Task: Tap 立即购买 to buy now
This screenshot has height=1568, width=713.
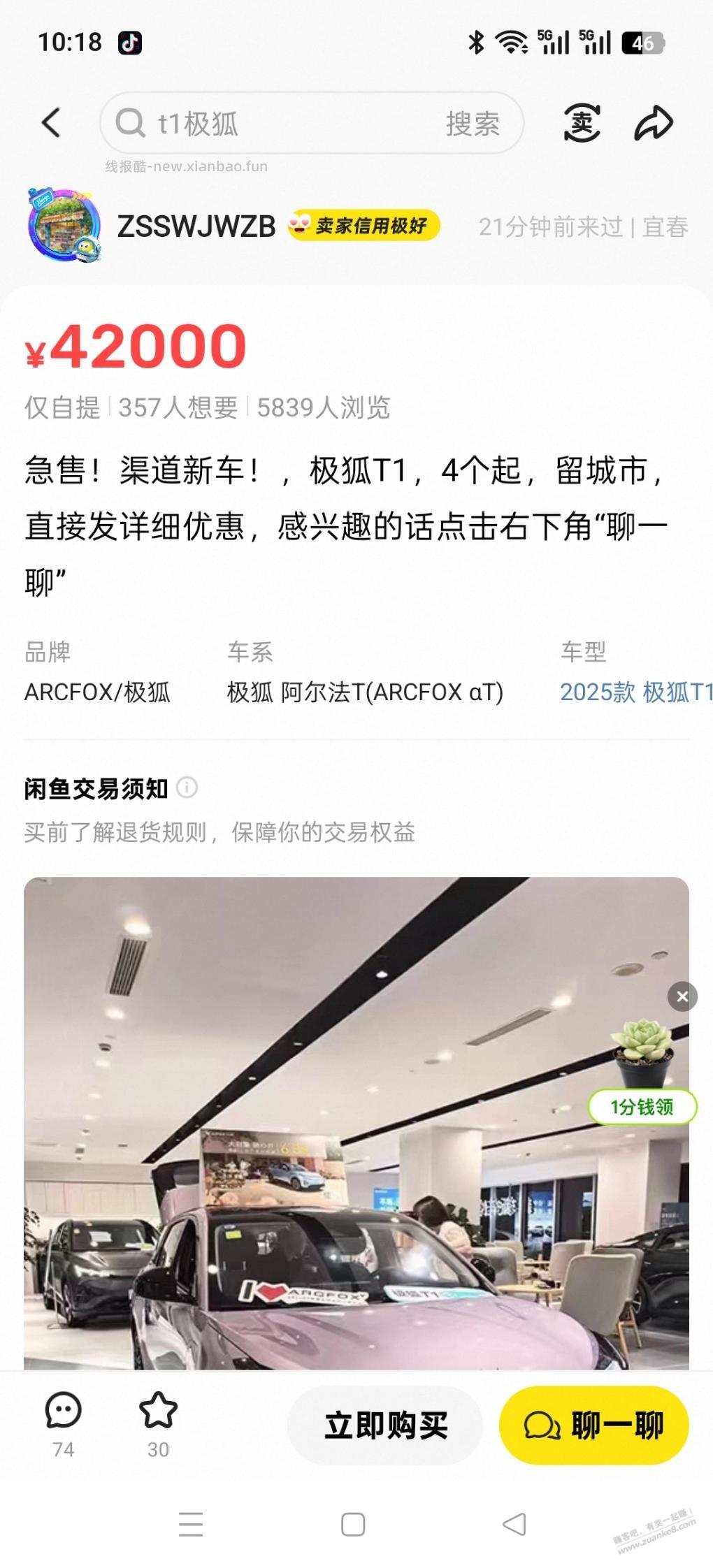Action: coord(387,1424)
